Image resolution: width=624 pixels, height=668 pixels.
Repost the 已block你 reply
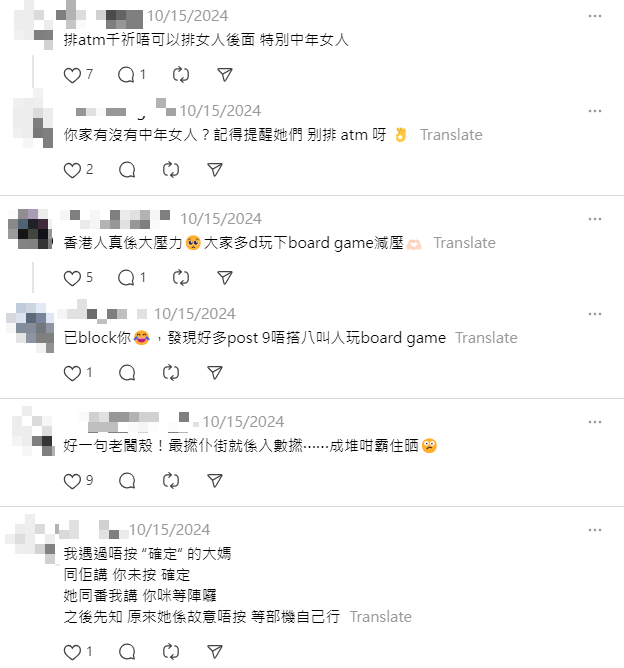(x=170, y=373)
